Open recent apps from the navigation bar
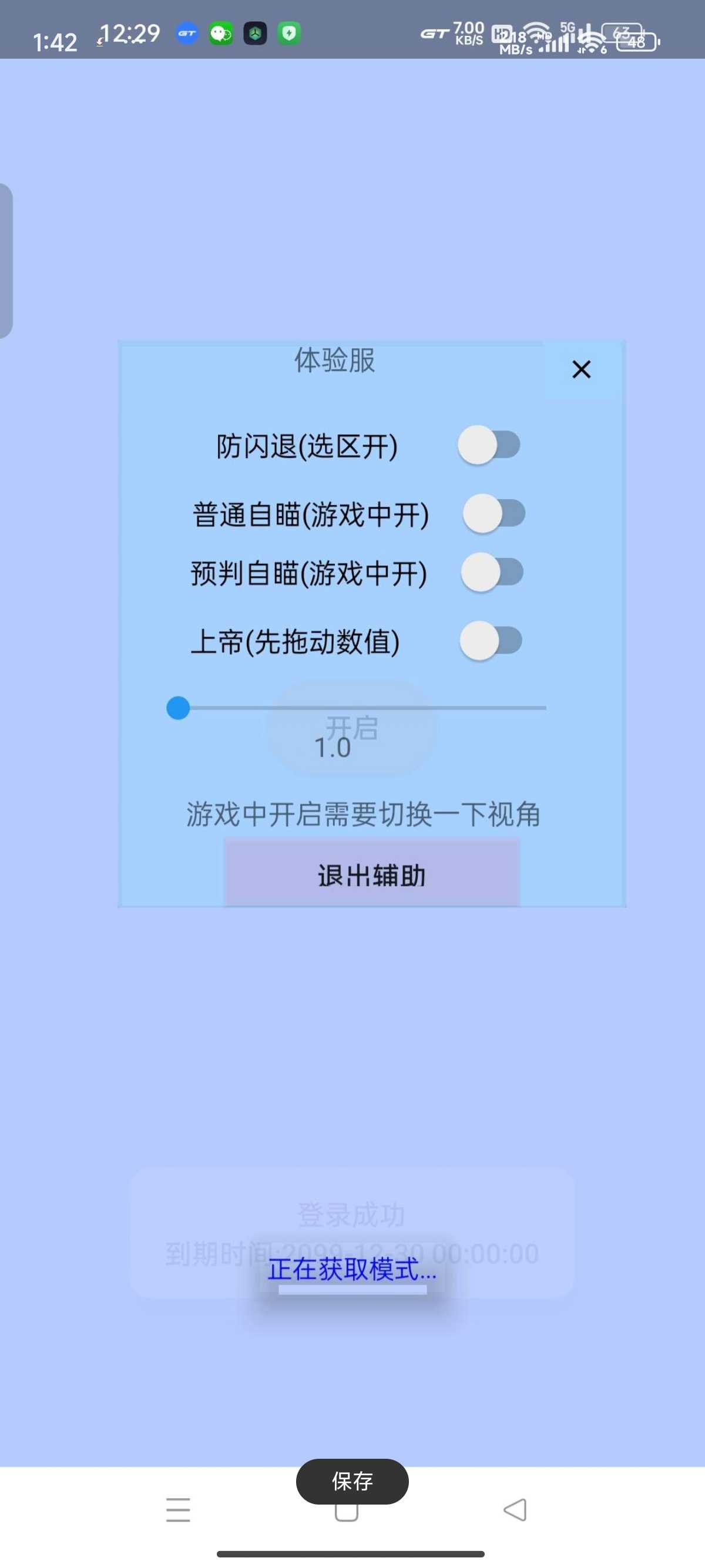Screen dimensions: 705x1568 click(178, 1509)
